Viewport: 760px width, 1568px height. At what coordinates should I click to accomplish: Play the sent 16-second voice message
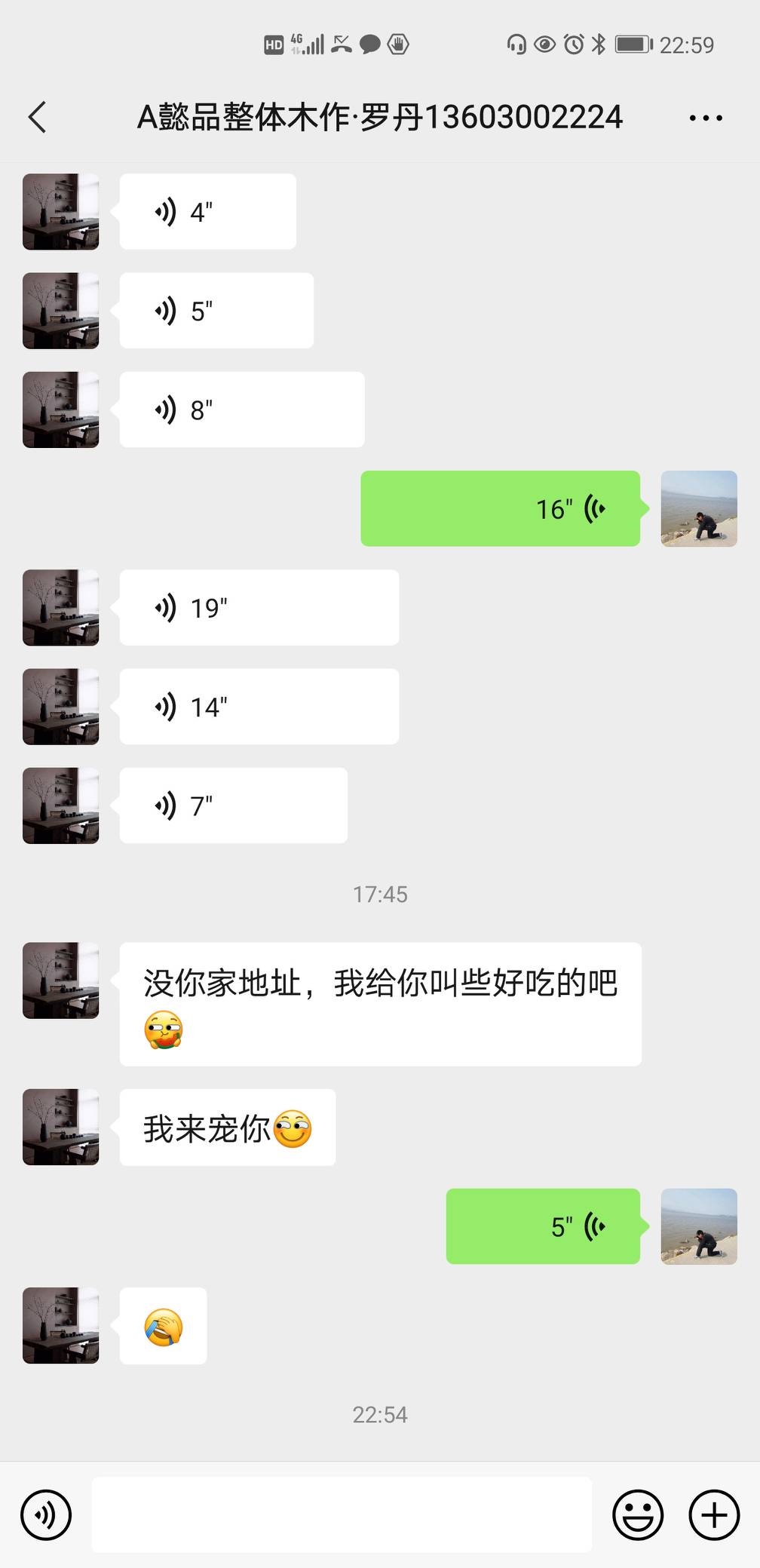(500, 509)
